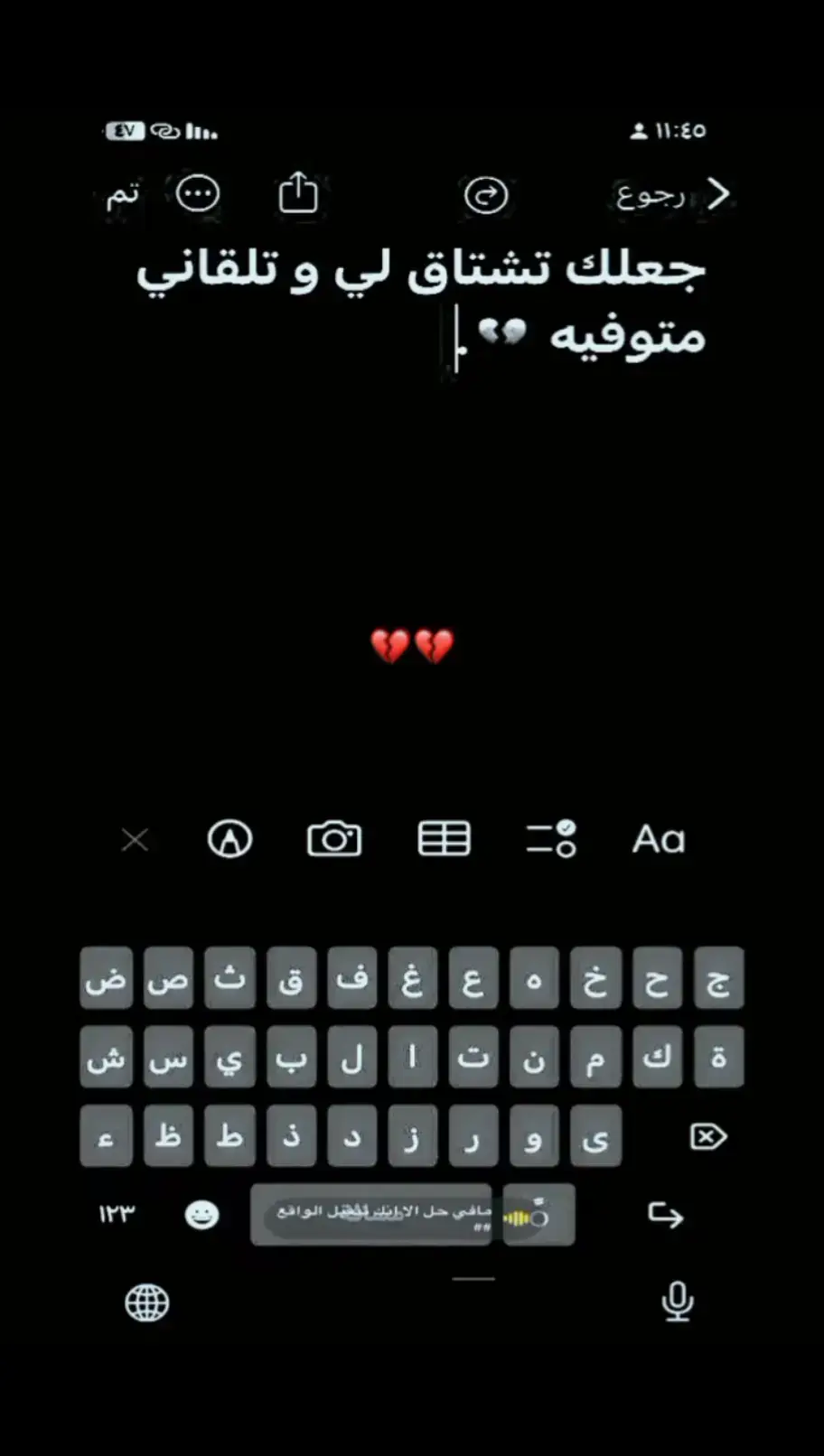Open the markup pen tool

click(229, 839)
